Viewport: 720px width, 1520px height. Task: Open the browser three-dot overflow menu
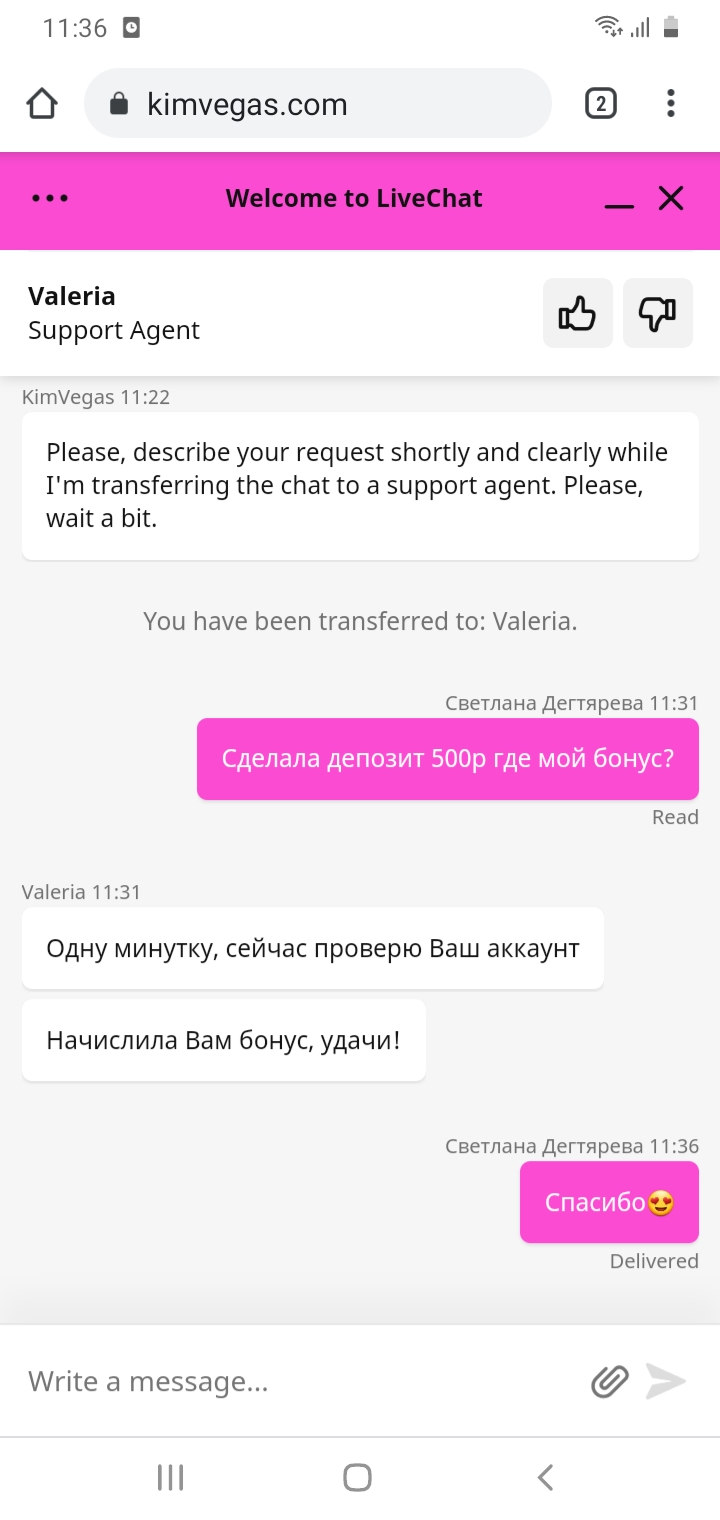pos(670,103)
